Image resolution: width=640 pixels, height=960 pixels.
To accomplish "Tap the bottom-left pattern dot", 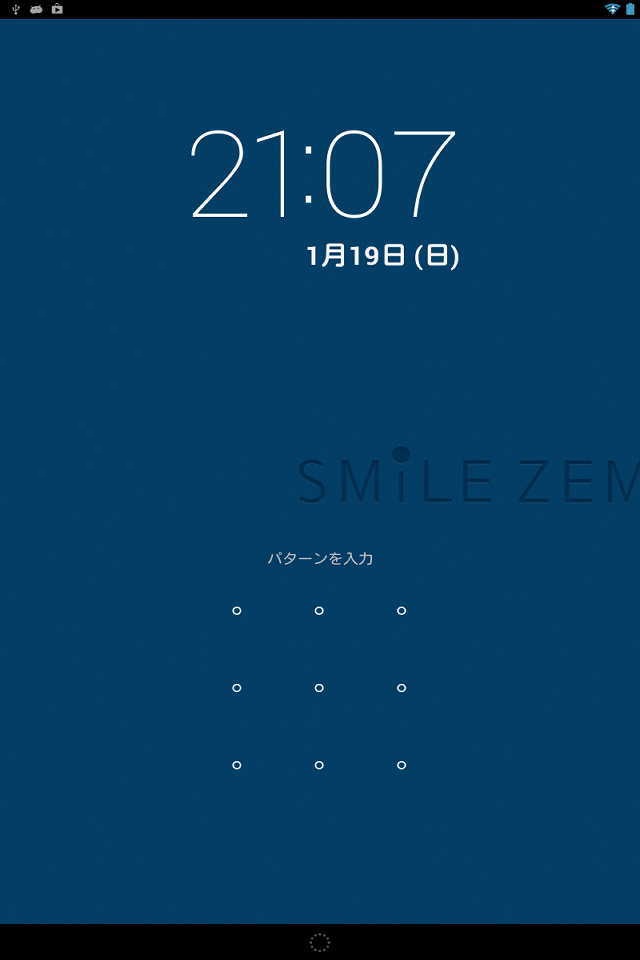I will click(x=237, y=765).
